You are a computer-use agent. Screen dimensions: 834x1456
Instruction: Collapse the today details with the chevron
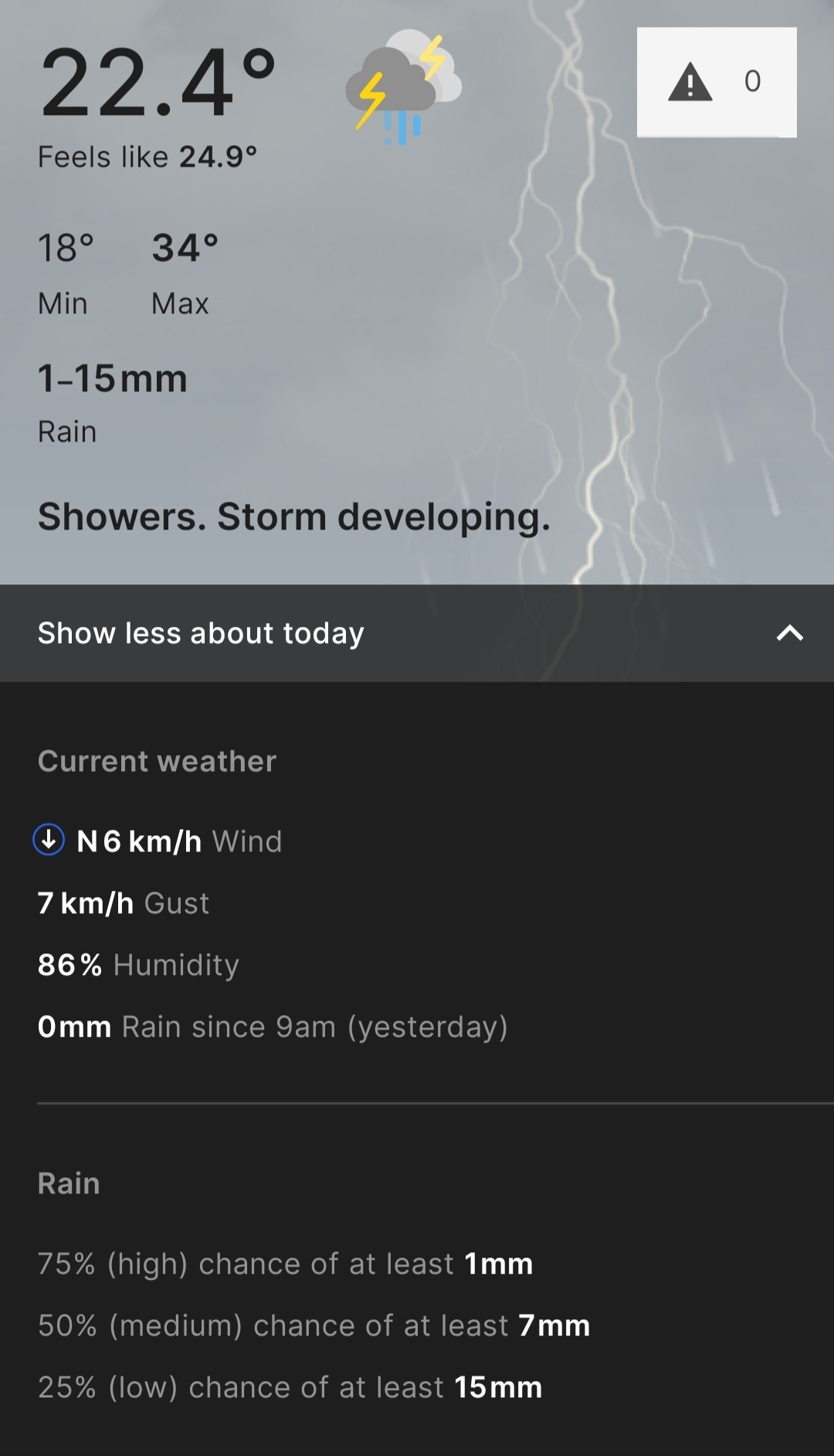788,633
